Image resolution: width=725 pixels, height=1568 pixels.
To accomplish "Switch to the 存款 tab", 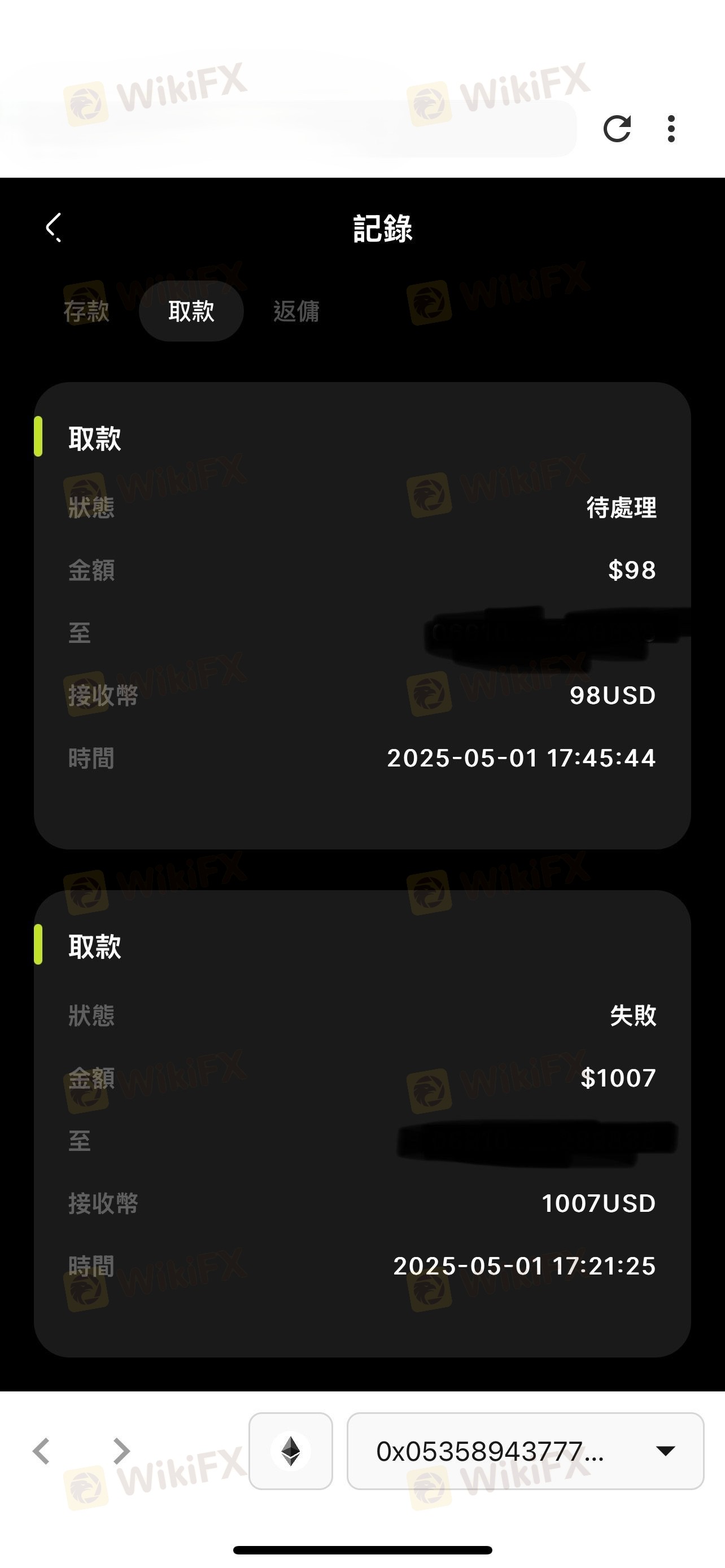I will [x=86, y=311].
